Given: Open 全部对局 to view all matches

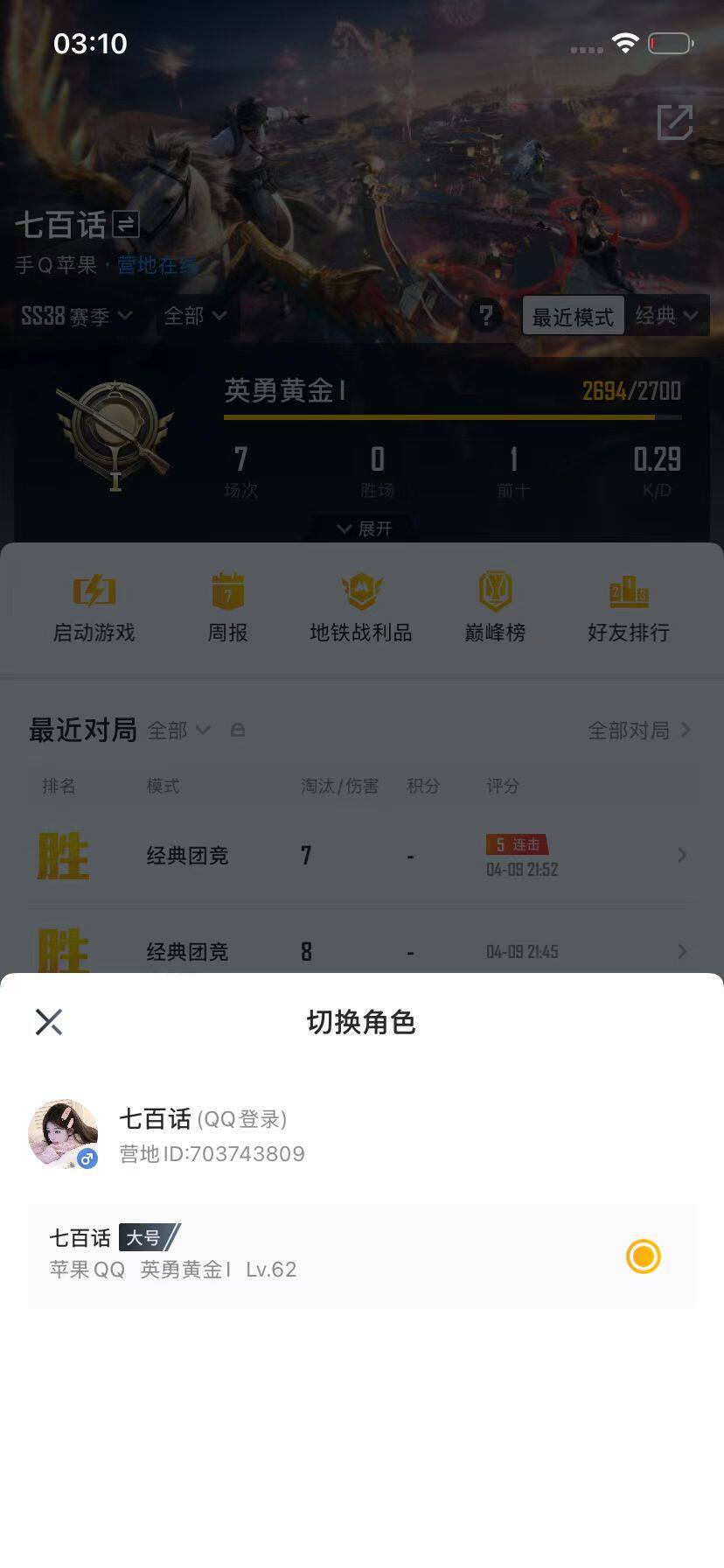Looking at the screenshot, I should click(x=630, y=730).
